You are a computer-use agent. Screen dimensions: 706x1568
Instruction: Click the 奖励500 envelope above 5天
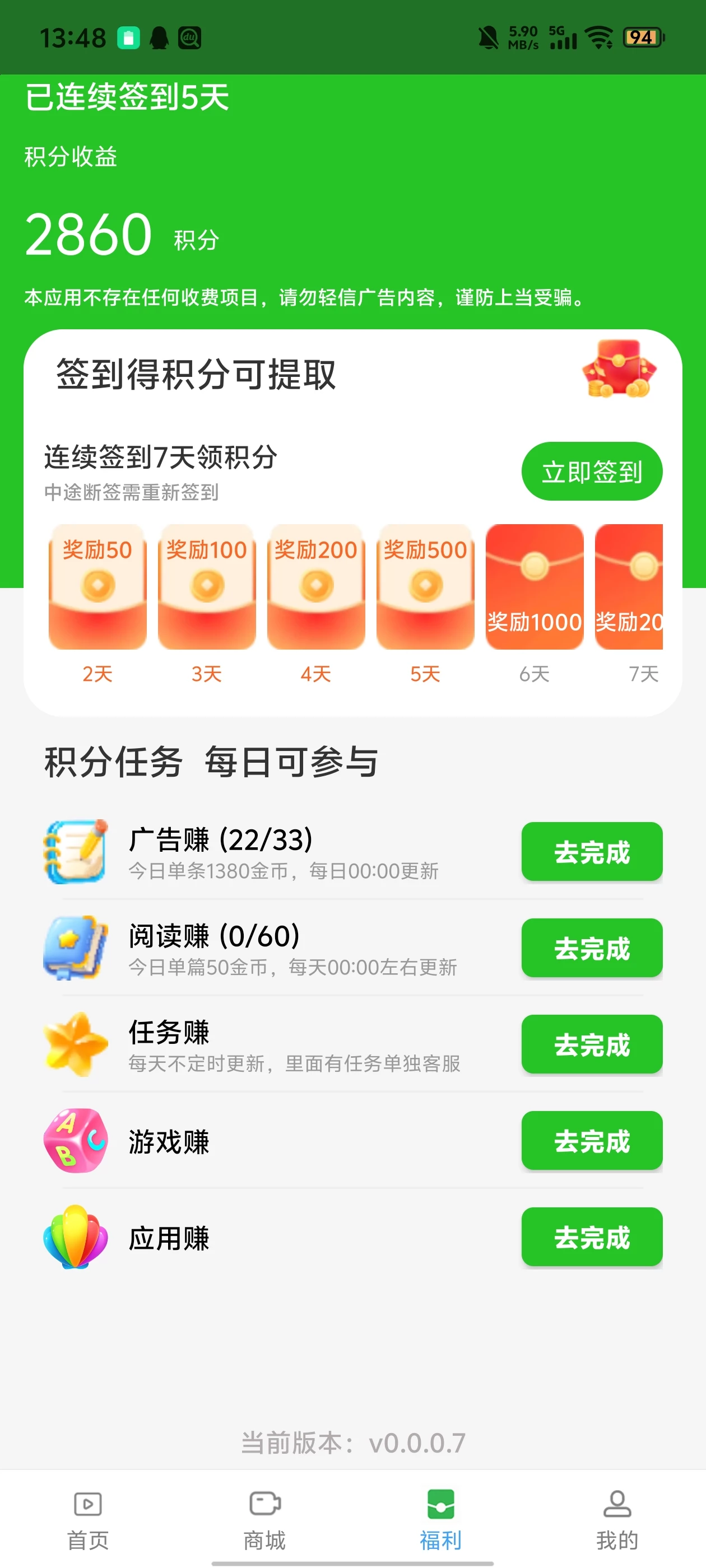coord(425,587)
